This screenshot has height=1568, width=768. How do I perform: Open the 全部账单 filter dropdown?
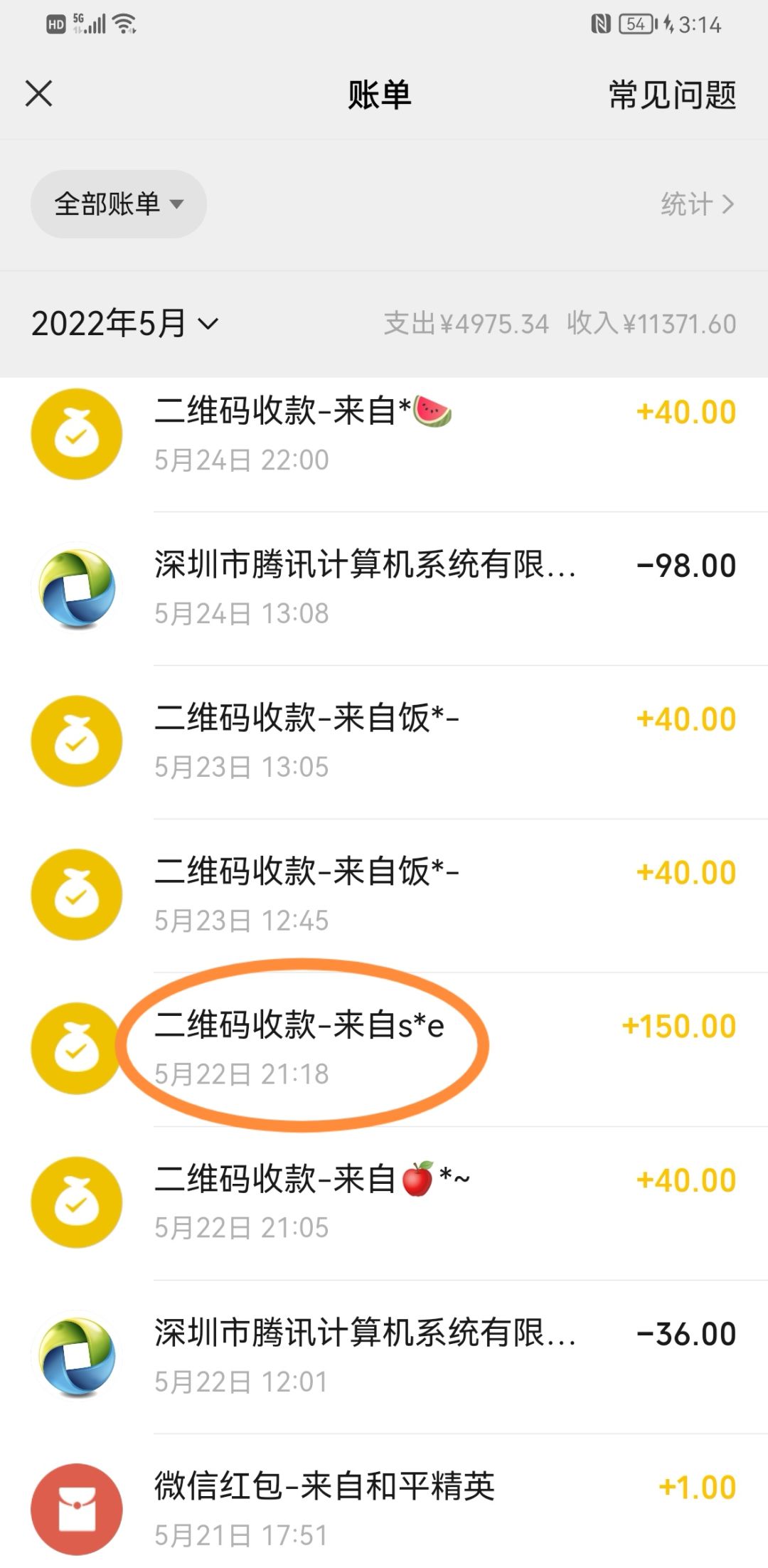coord(118,203)
